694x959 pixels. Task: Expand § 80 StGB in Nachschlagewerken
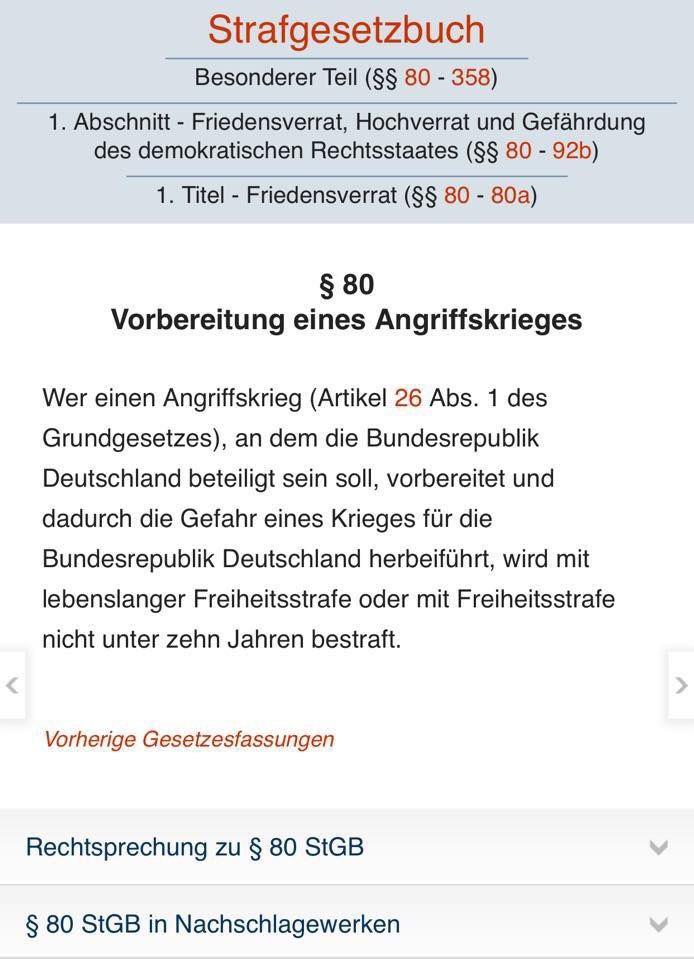coord(346,924)
